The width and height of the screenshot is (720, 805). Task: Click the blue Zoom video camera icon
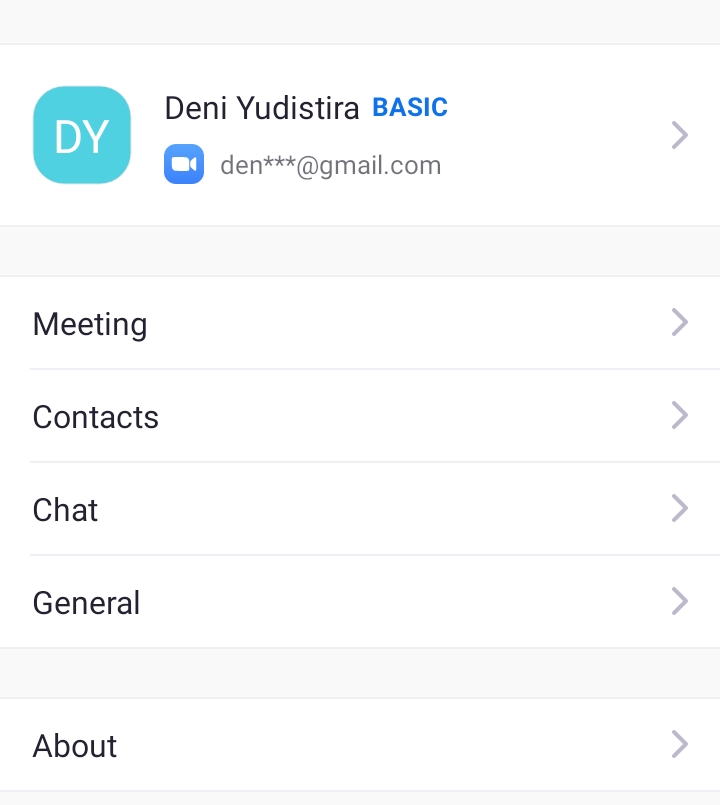tap(184, 163)
